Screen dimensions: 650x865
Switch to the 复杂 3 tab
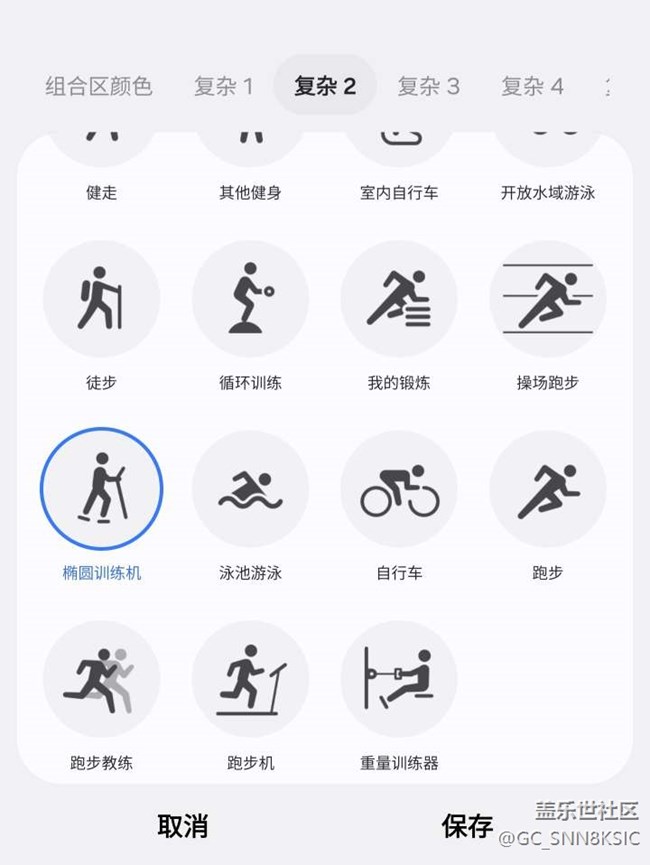click(x=429, y=86)
